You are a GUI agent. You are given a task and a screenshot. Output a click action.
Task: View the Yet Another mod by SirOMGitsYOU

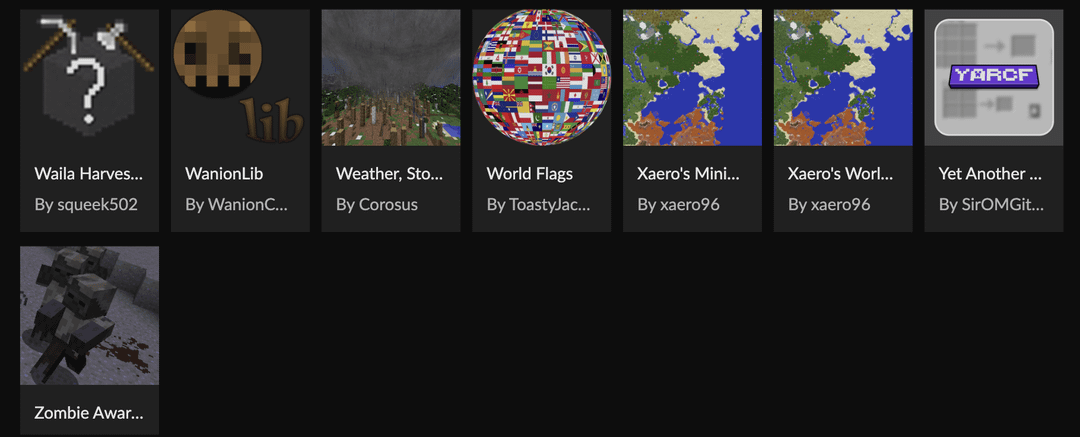pyautogui.click(x=993, y=120)
